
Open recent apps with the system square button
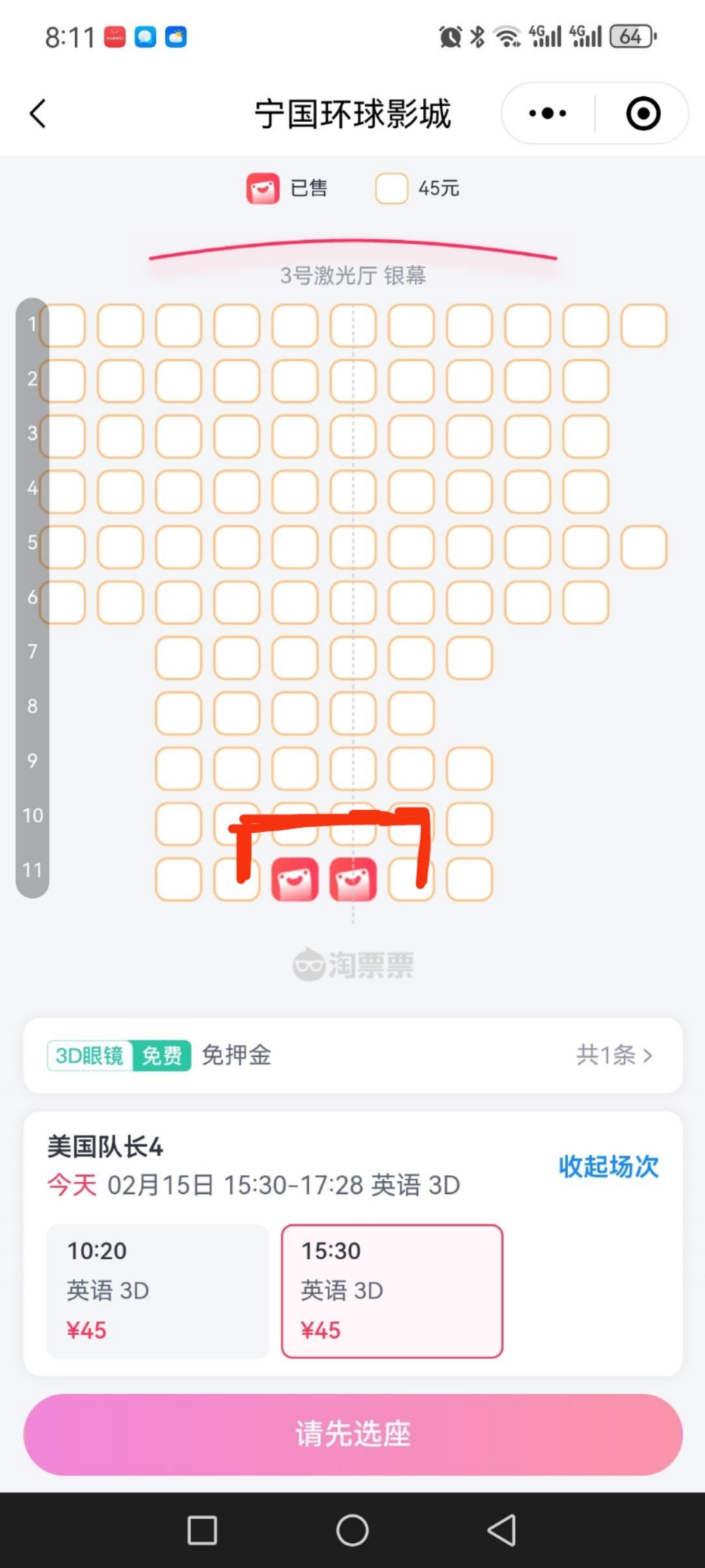point(202,1530)
